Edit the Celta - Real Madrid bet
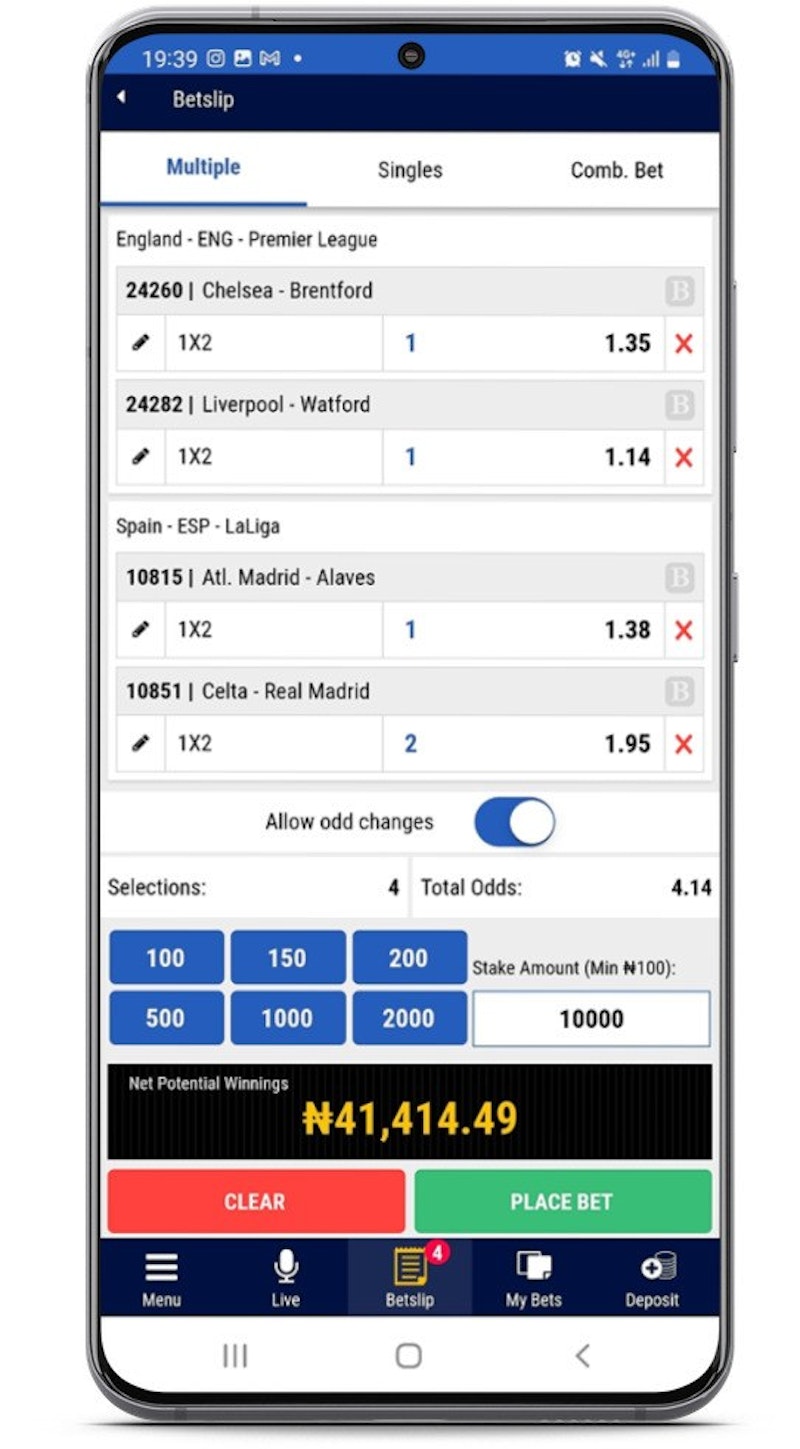The image size is (800, 1449). [141, 745]
